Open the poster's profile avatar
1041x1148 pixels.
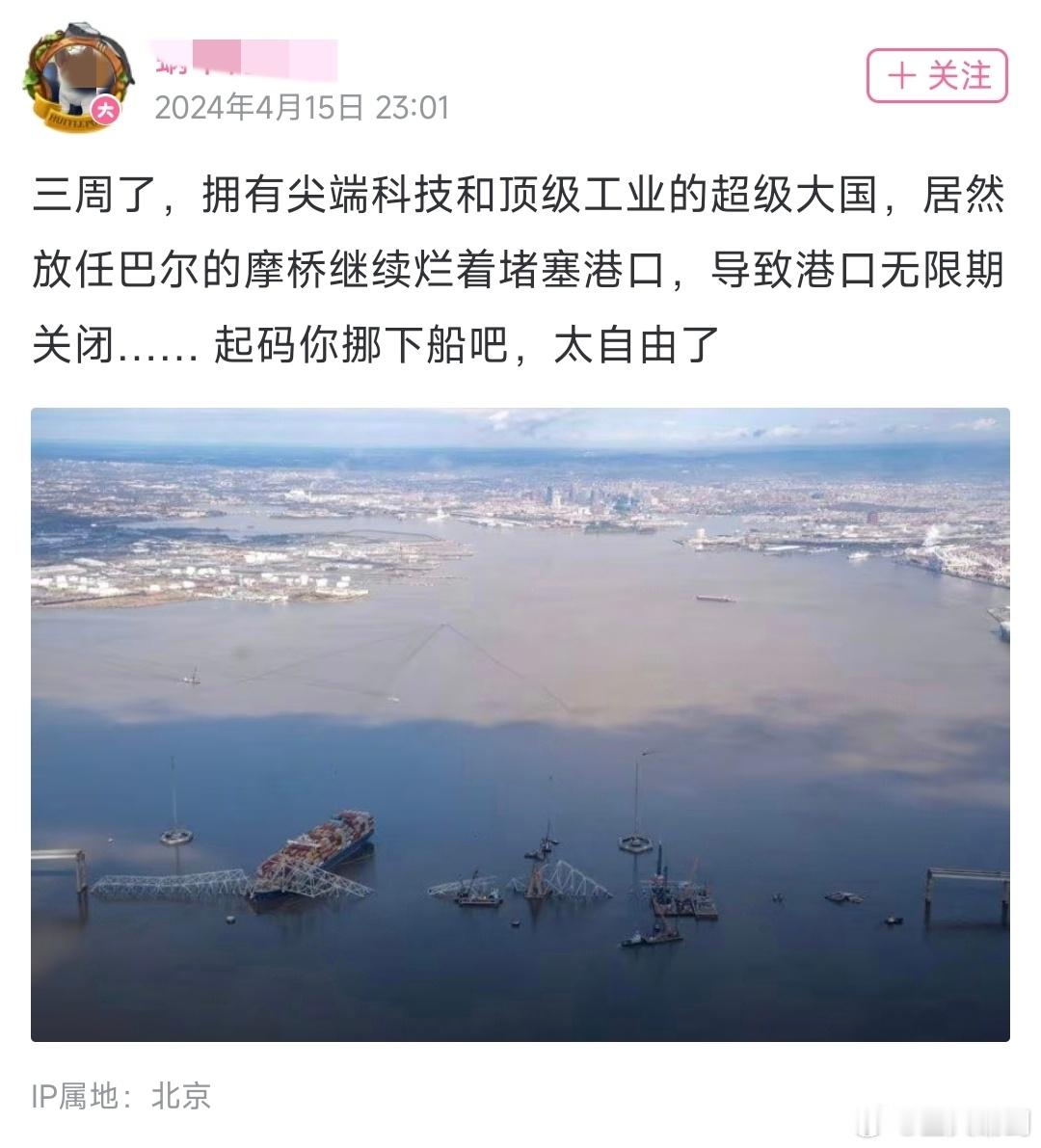pos(77,80)
